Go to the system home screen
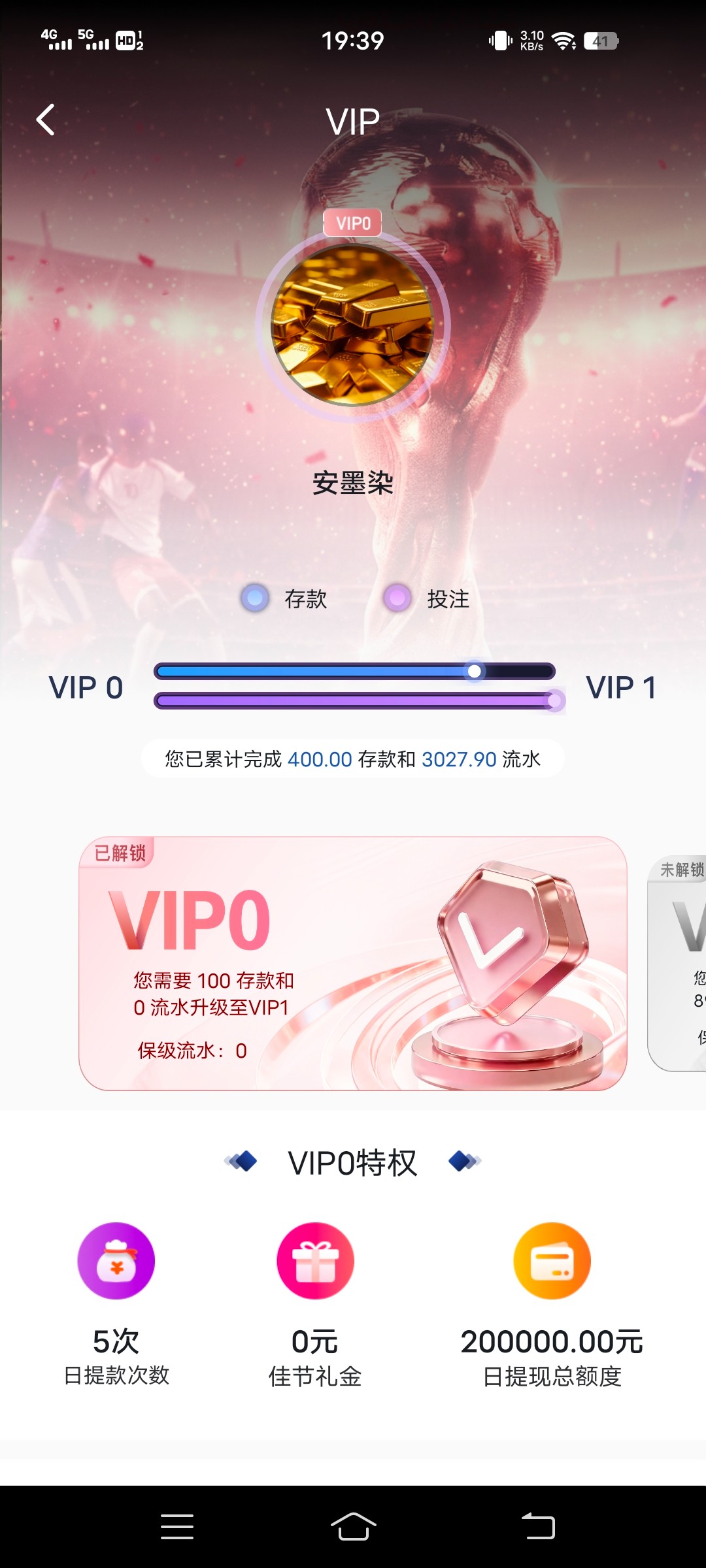Image resolution: width=706 pixels, height=1568 pixels. (x=353, y=1526)
